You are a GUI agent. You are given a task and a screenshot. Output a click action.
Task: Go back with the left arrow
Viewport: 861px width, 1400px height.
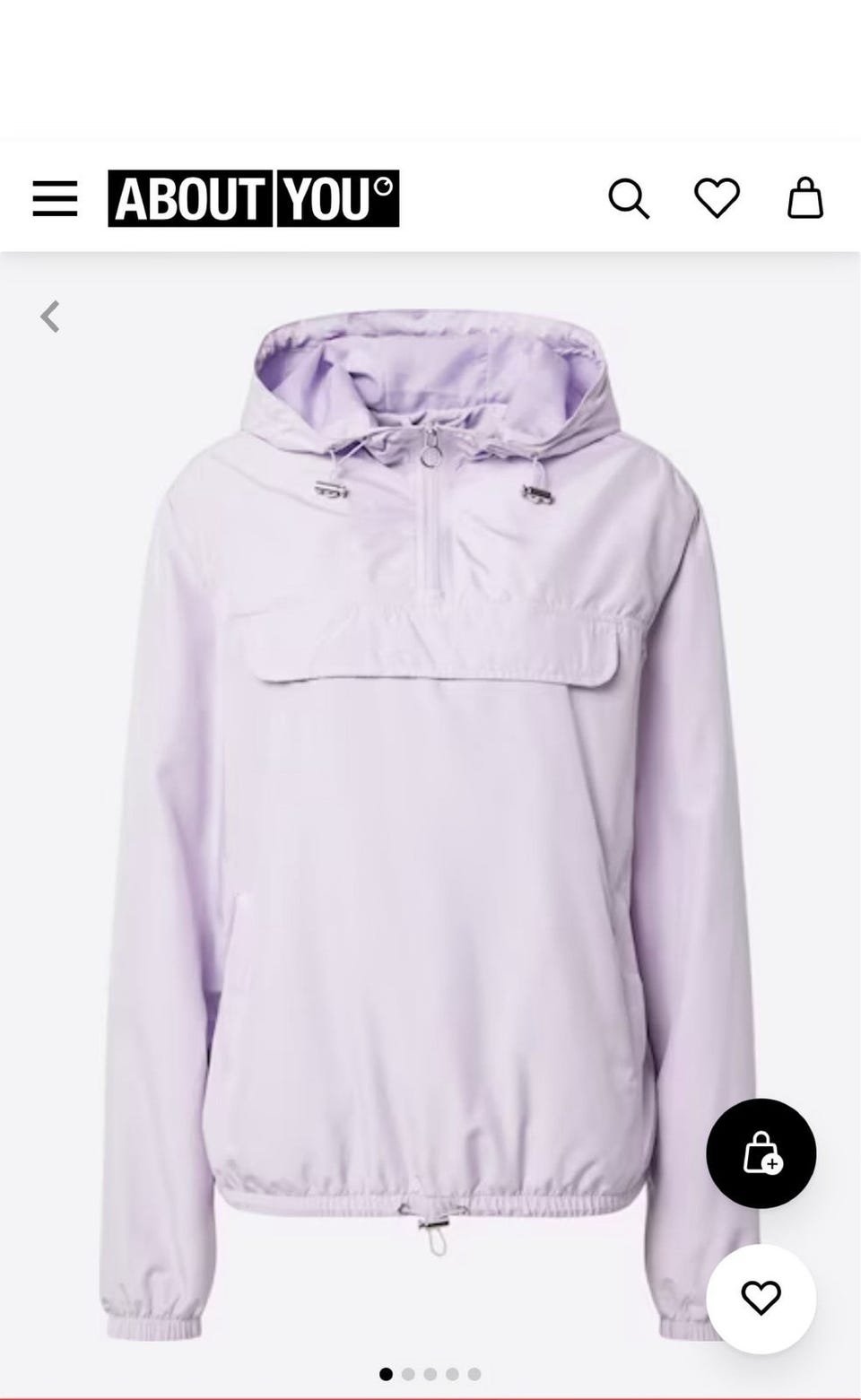50,317
